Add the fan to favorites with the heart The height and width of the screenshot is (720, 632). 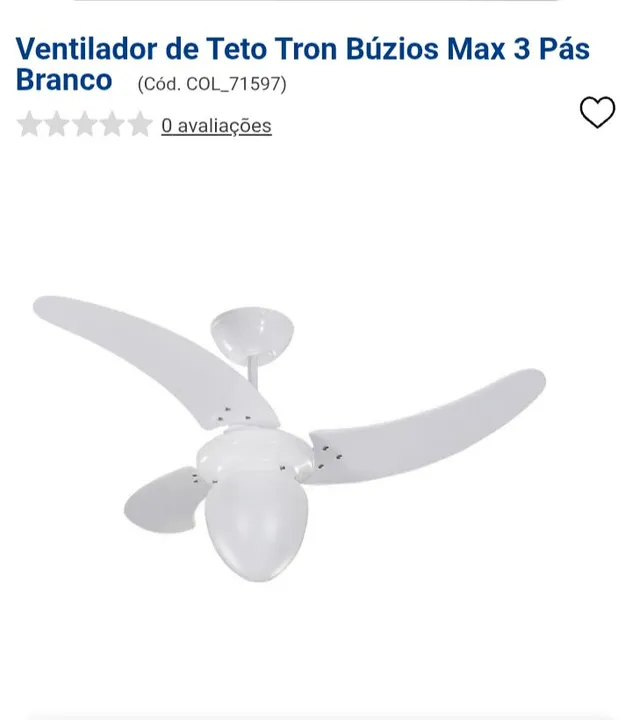coord(597,113)
